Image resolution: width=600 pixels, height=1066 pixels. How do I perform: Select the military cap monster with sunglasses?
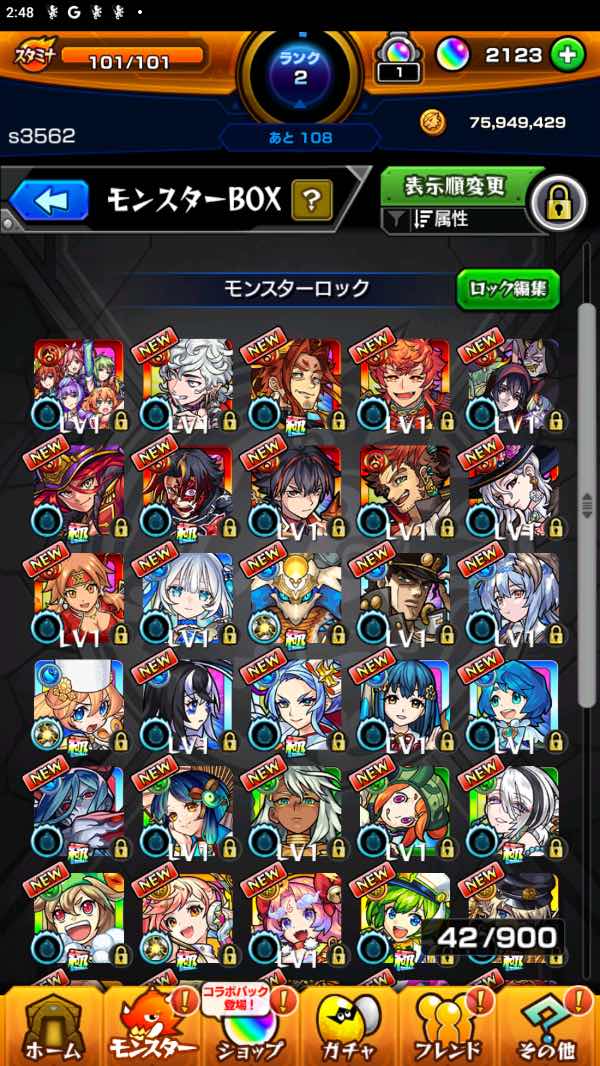tap(405, 599)
